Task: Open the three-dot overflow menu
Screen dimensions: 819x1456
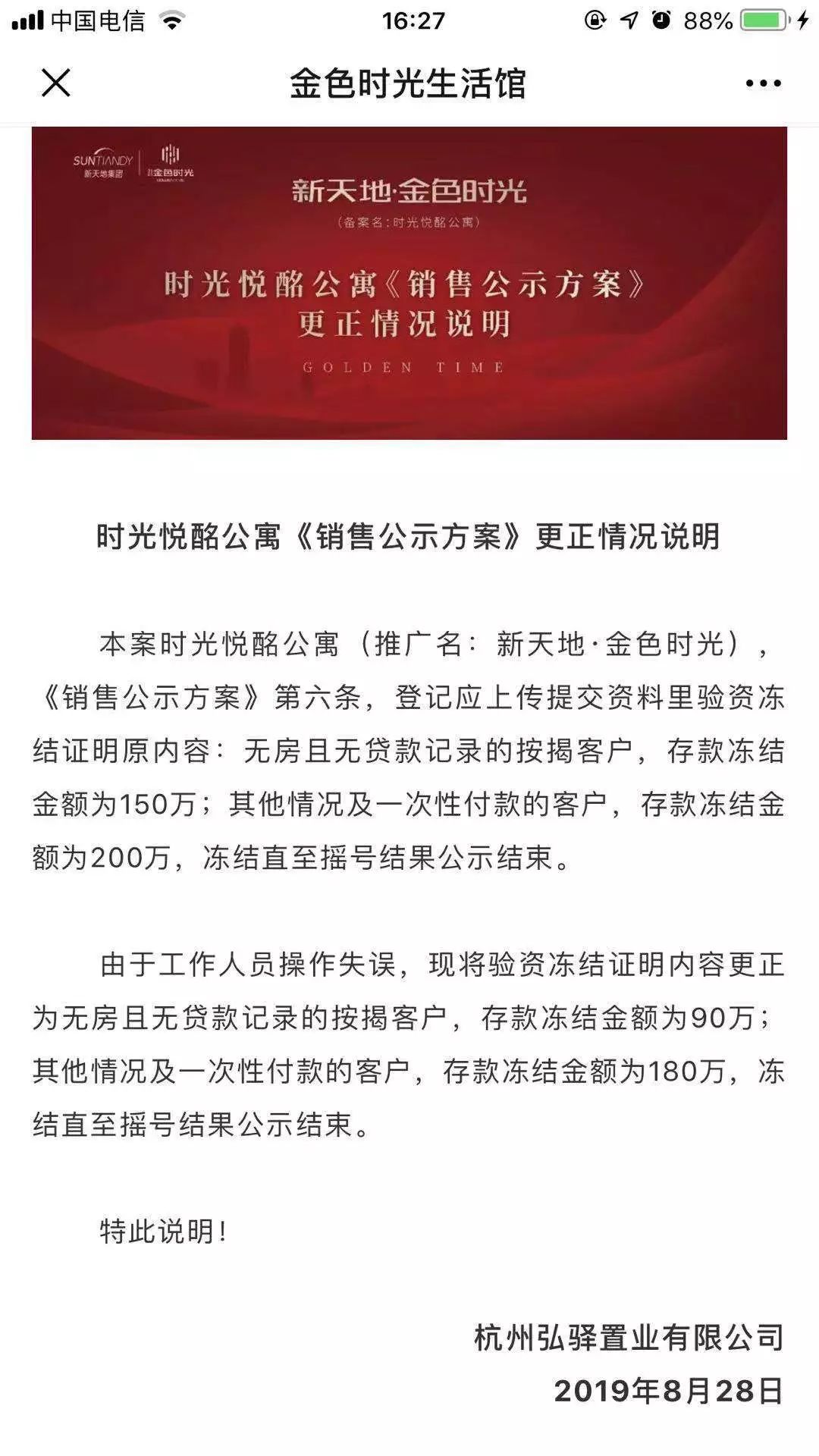Action: click(x=763, y=83)
